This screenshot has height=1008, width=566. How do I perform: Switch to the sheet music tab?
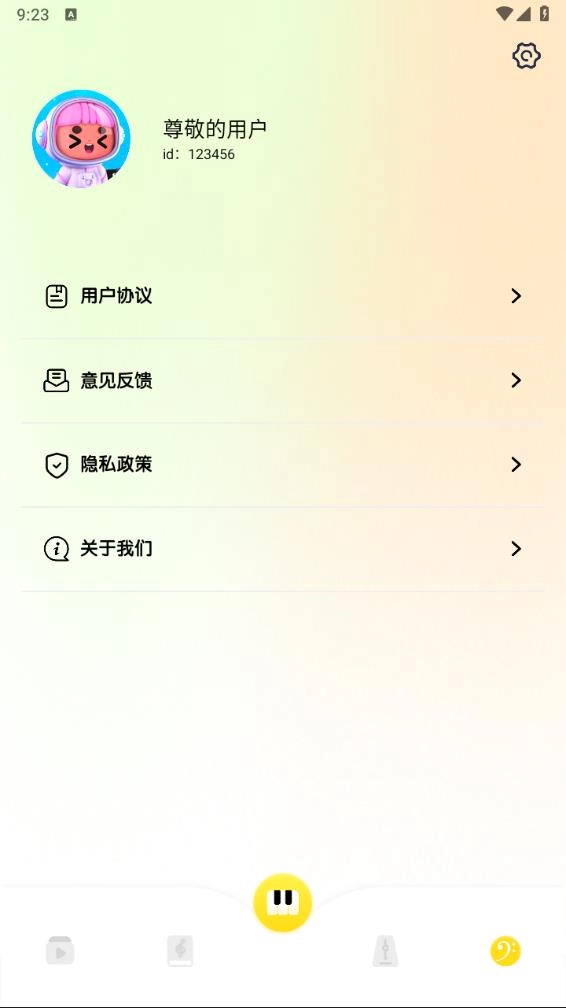click(180, 951)
